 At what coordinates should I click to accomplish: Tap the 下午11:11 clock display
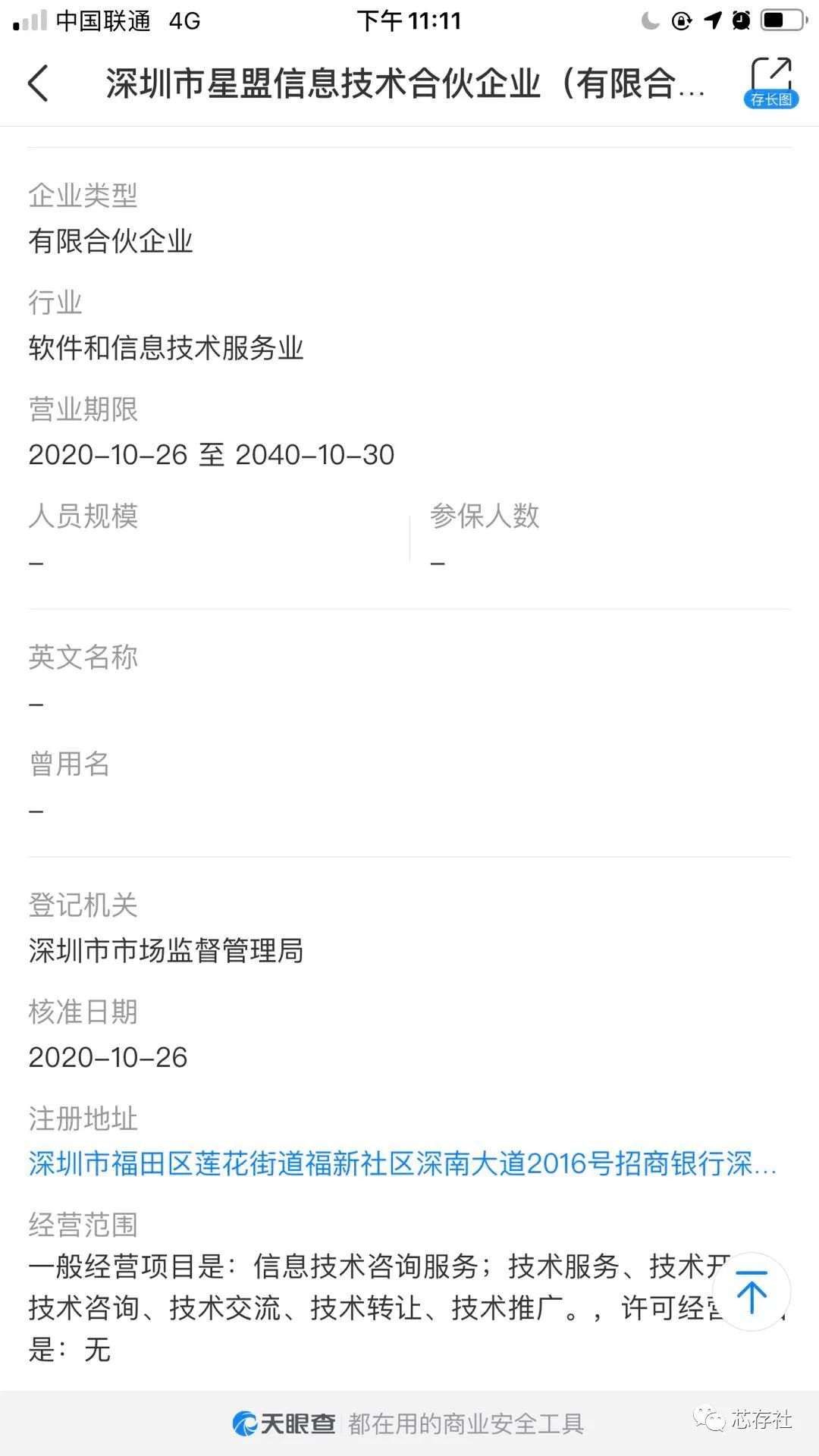406,20
